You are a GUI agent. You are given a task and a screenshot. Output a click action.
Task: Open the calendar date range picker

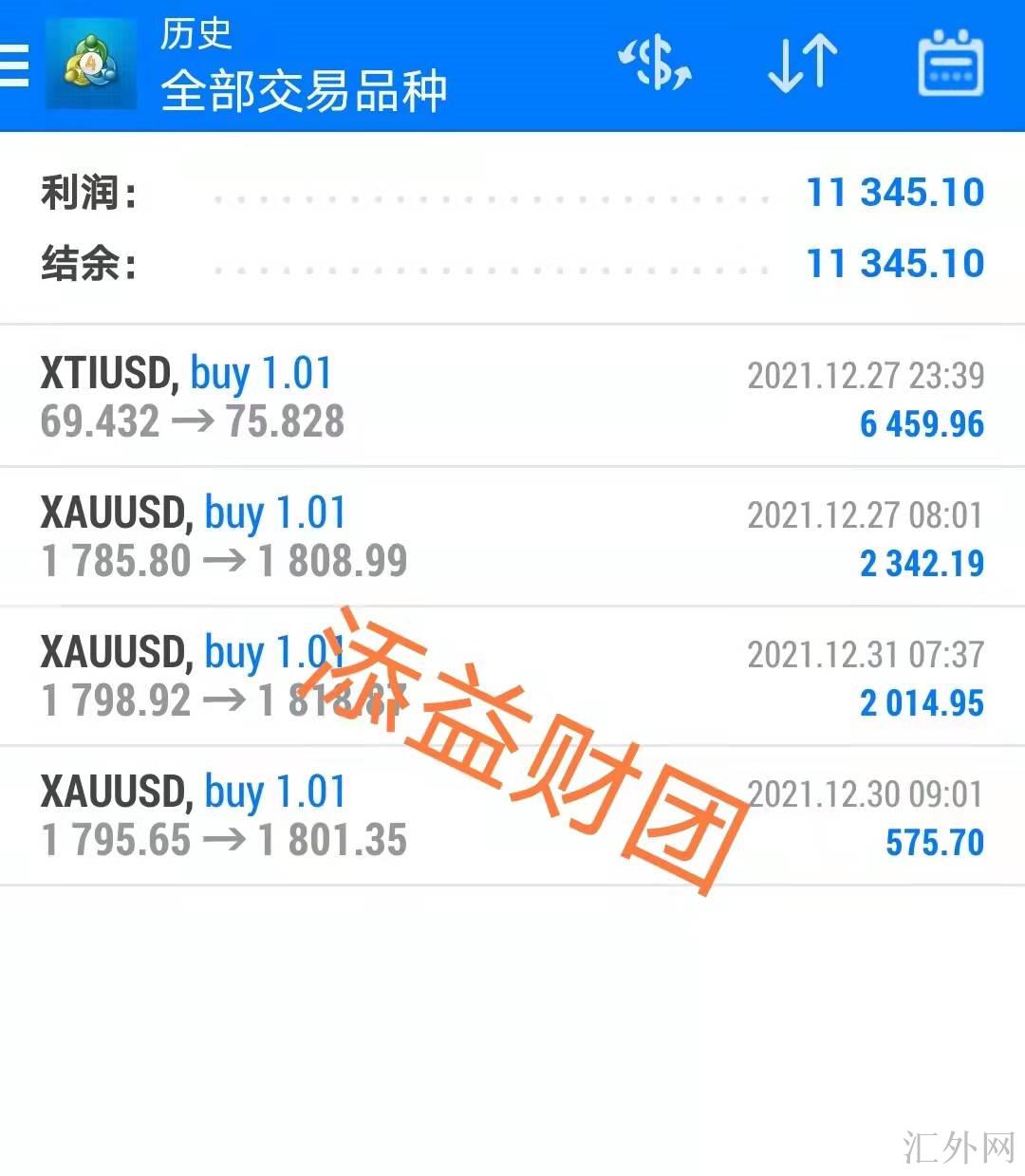click(x=951, y=65)
